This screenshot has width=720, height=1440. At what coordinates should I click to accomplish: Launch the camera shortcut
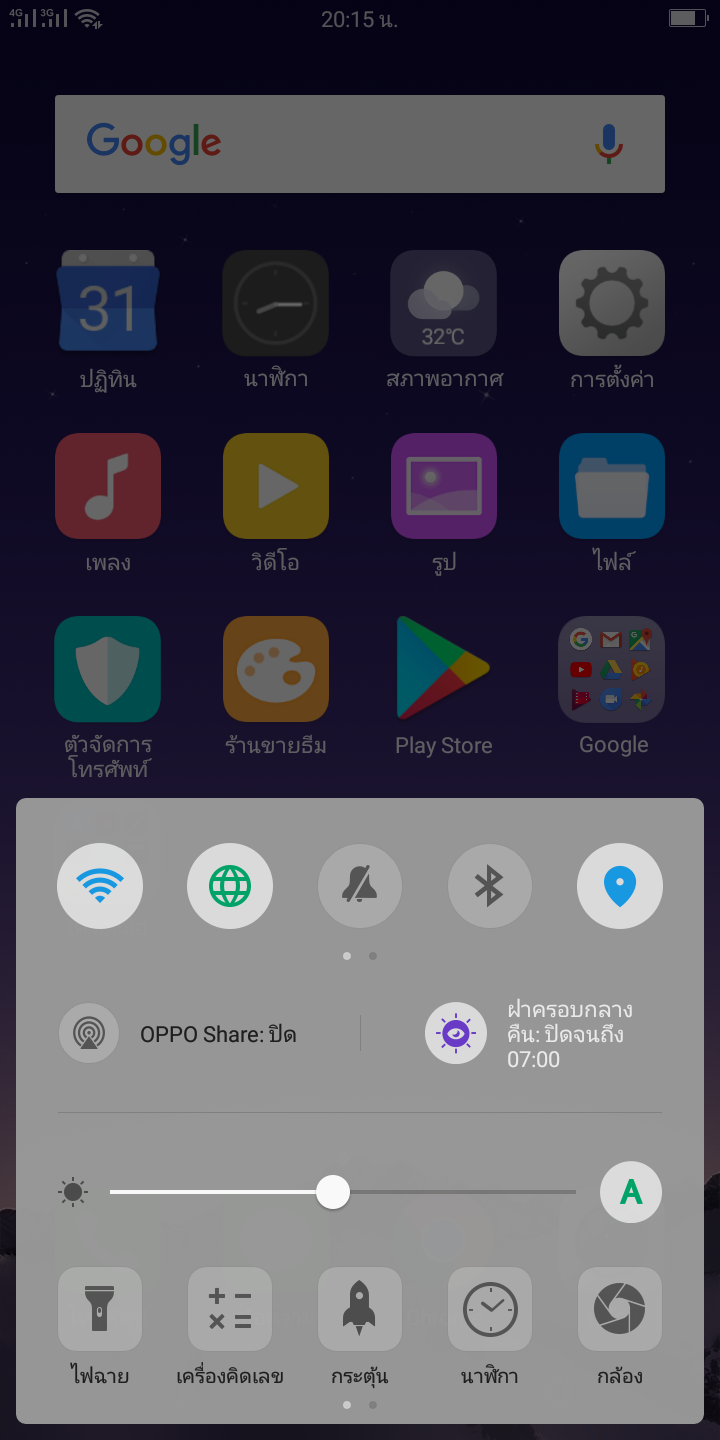click(619, 1309)
